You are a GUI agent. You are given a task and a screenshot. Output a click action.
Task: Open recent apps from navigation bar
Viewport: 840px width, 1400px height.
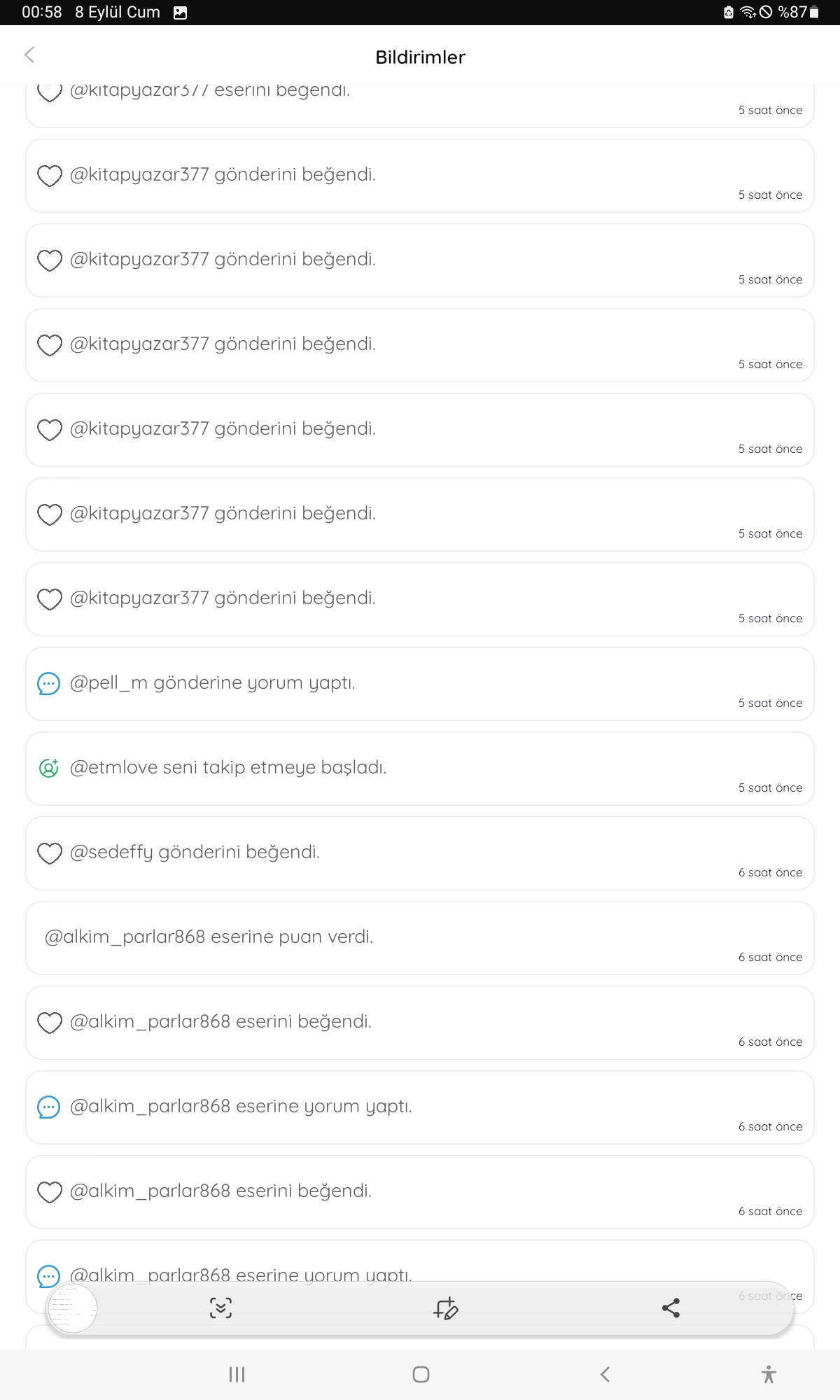click(237, 1374)
